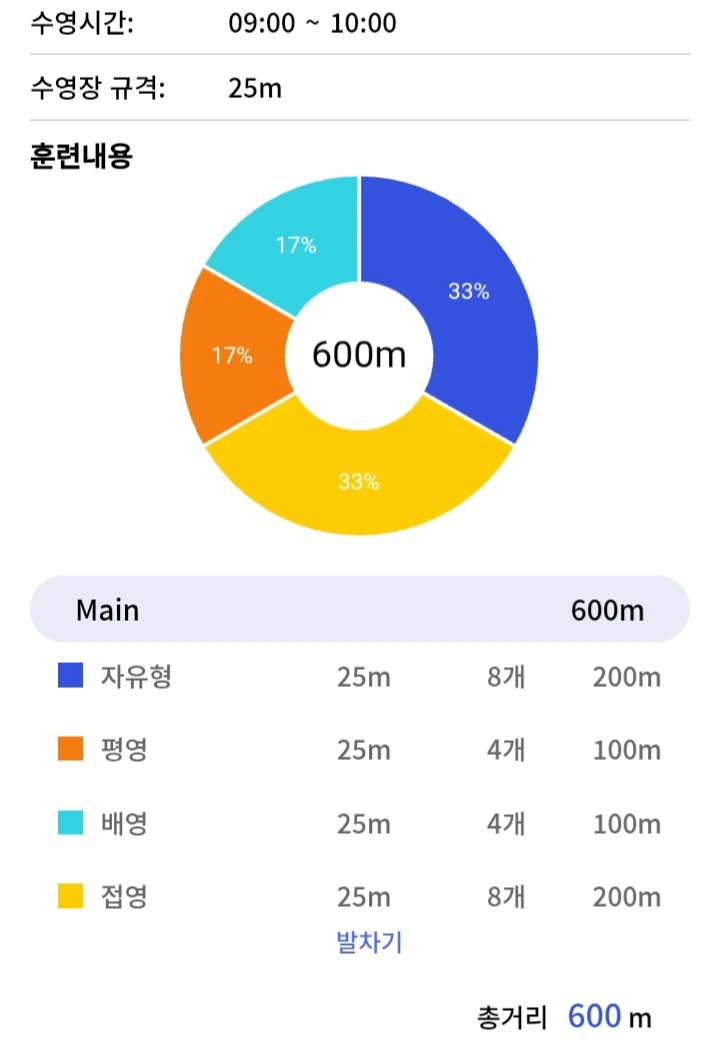Select the Main 600m section header
This screenshot has height=1044, width=714.
360,609
